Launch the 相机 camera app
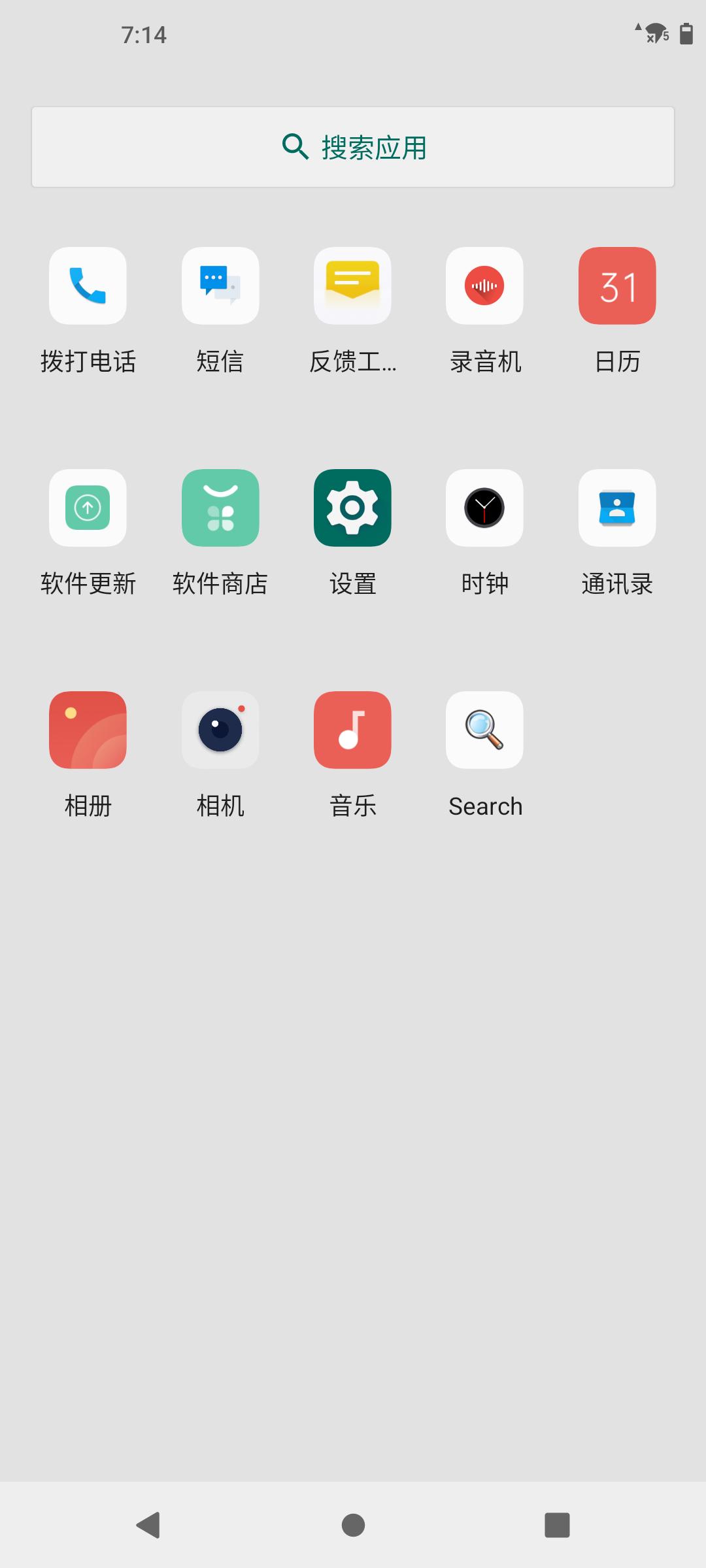This screenshot has width=706, height=1568. pyautogui.click(x=220, y=730)
